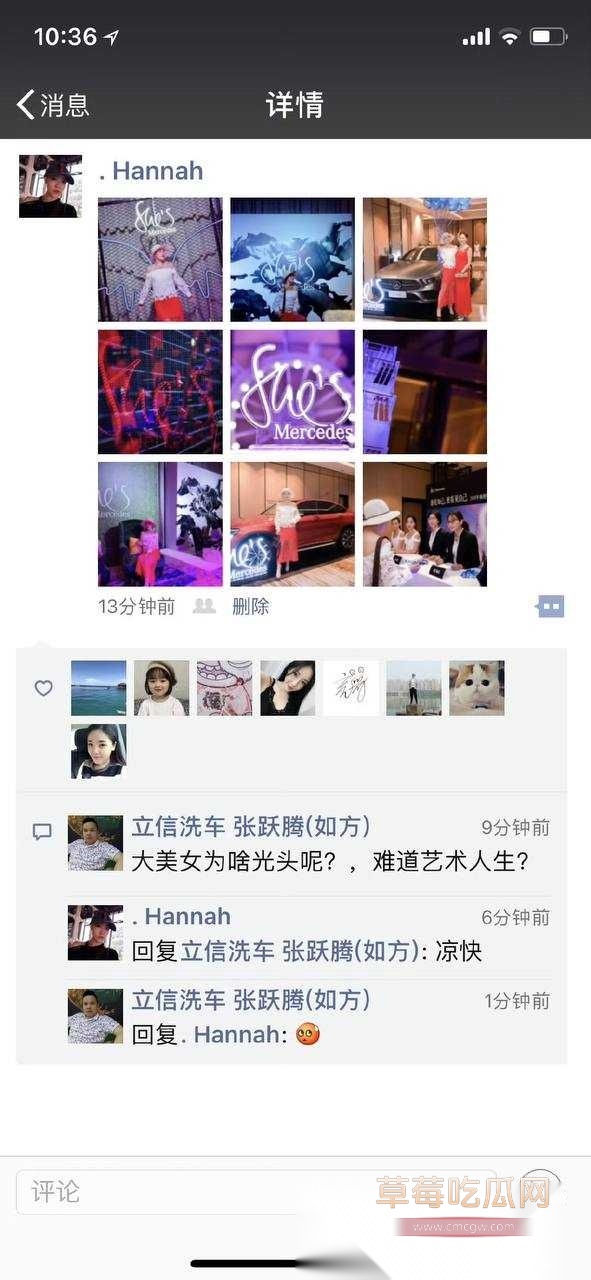Open the visibility people icon beside 删除
This screenshot has width=591, height=1280.
click(204, 606)
